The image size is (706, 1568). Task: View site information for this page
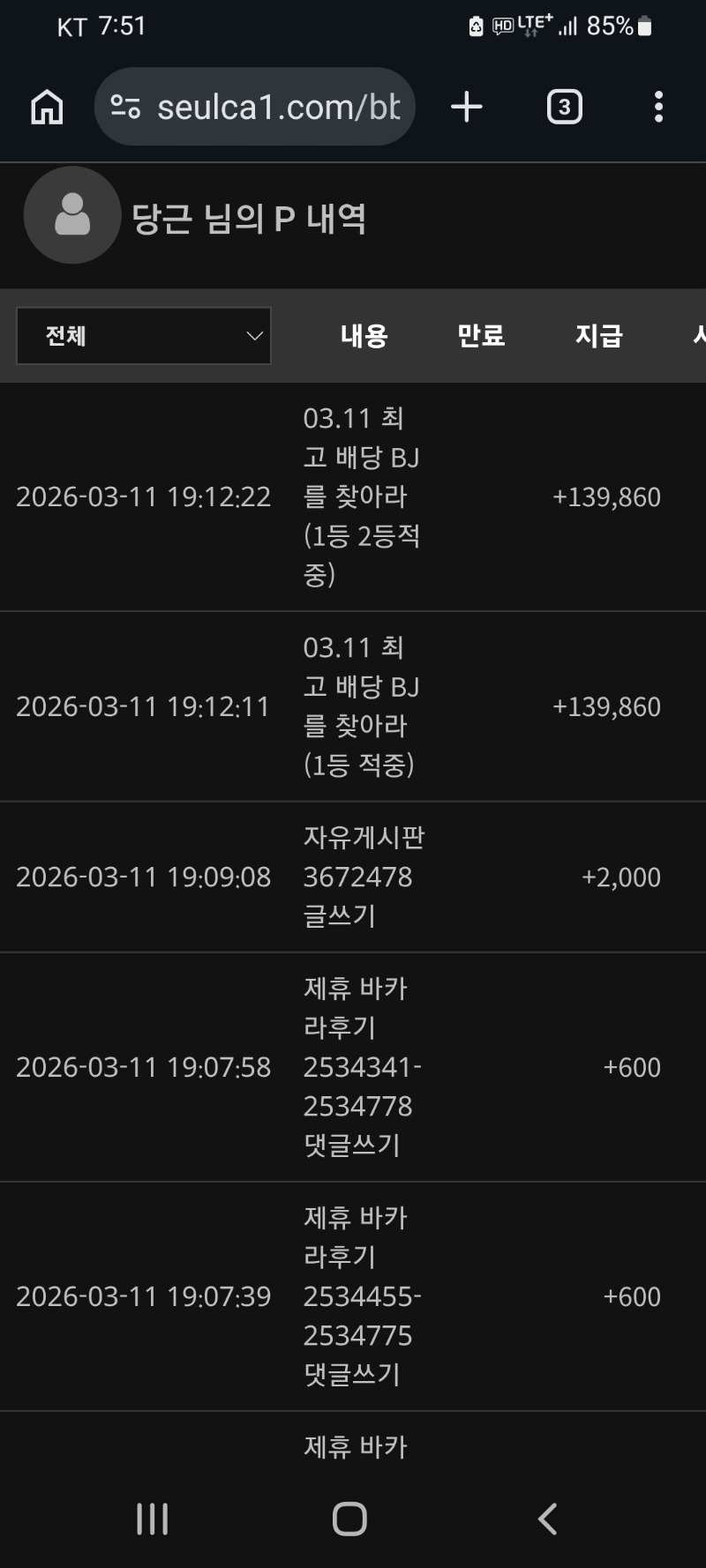coord(125,108)
